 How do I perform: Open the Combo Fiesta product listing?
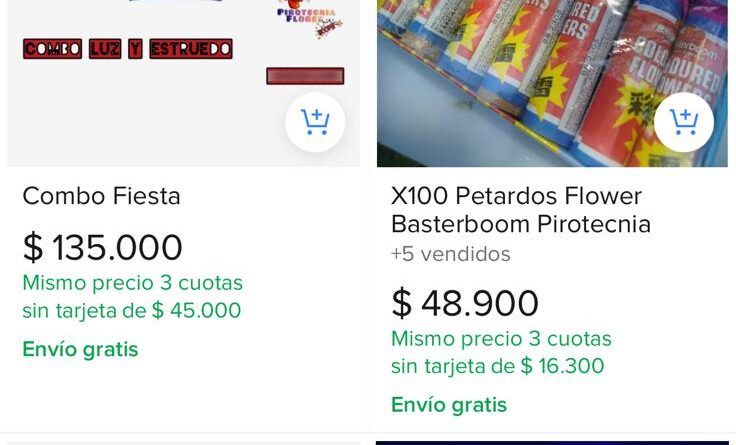click(101, 196)
